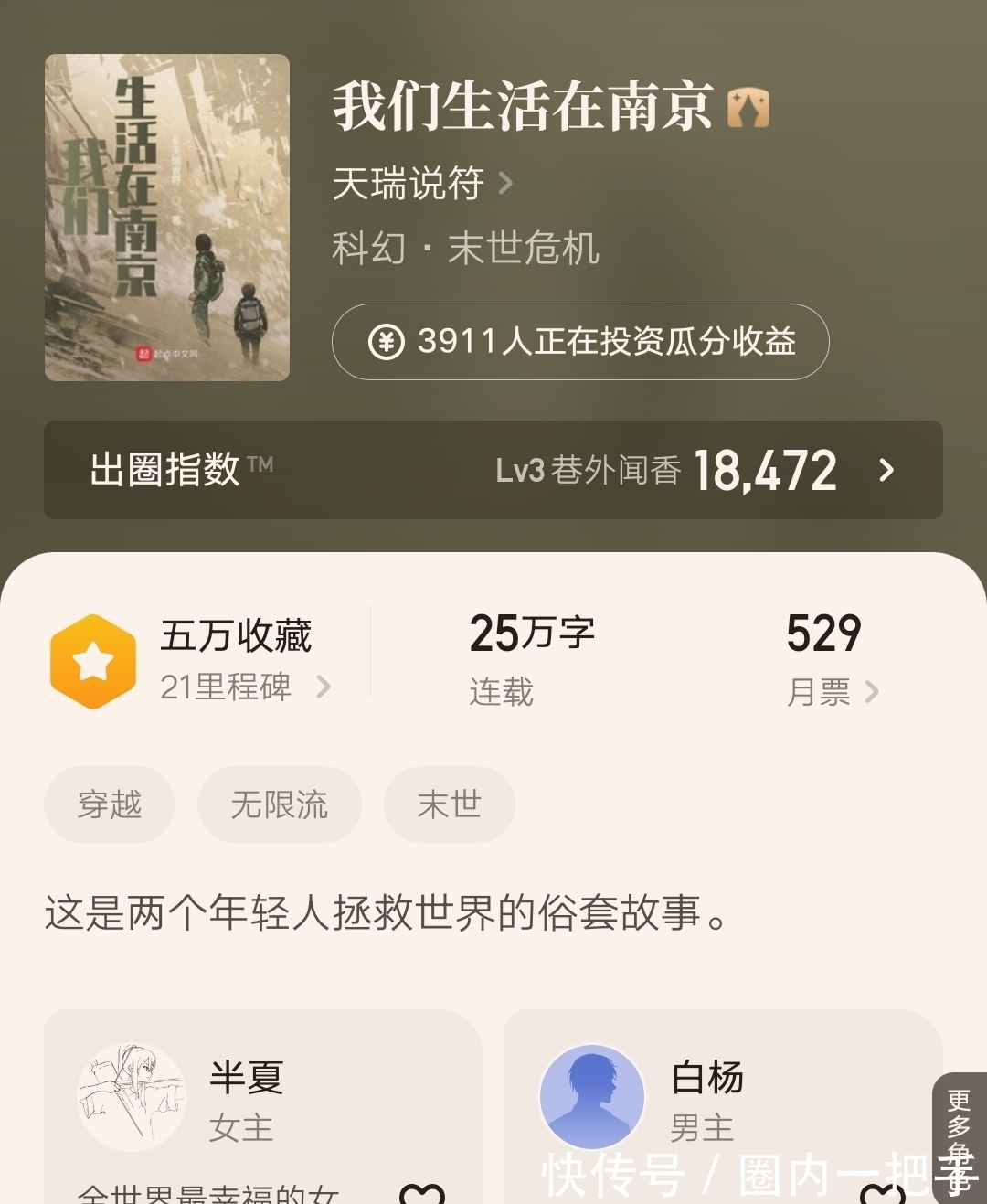Select the 无限流 tag

pos(279,804)
